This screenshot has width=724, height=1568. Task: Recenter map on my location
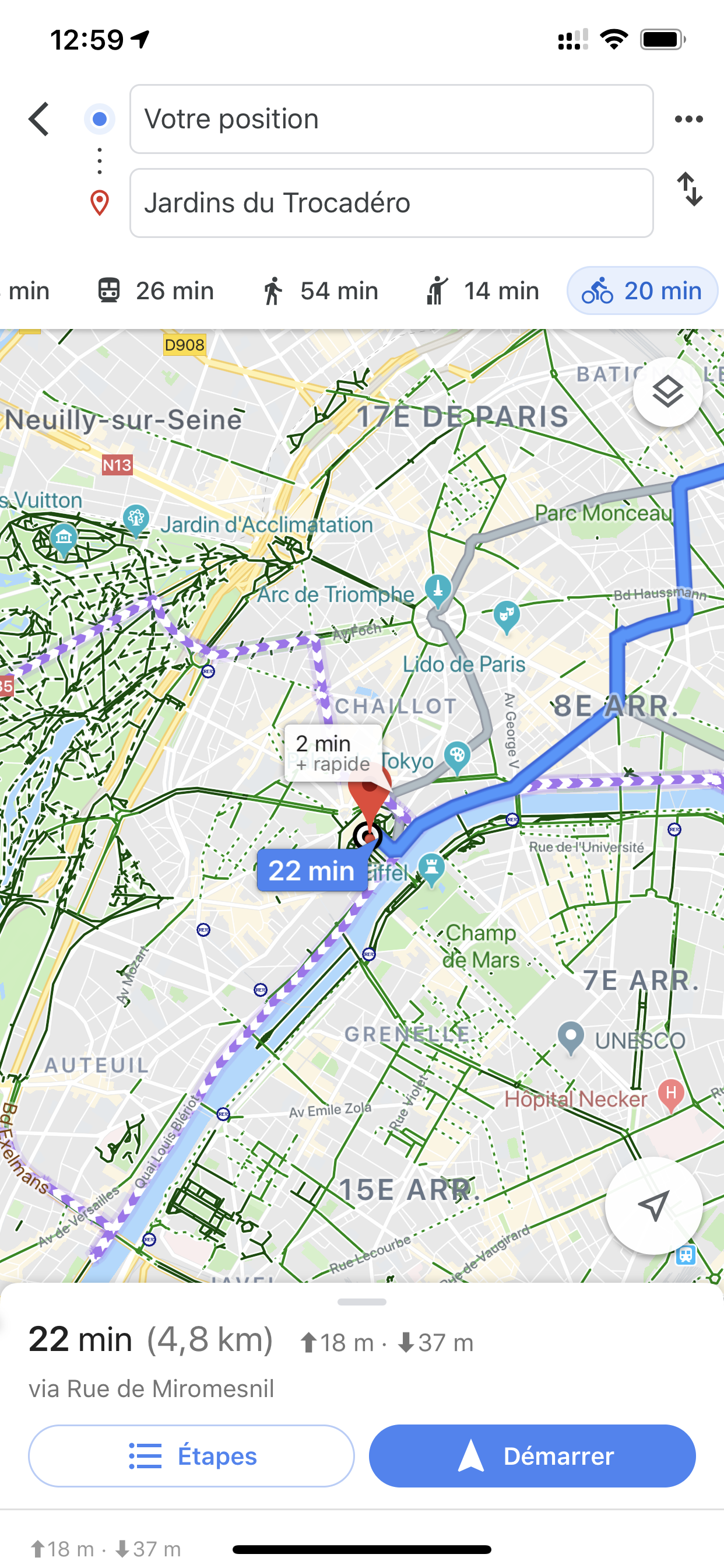coord(653,1205)
